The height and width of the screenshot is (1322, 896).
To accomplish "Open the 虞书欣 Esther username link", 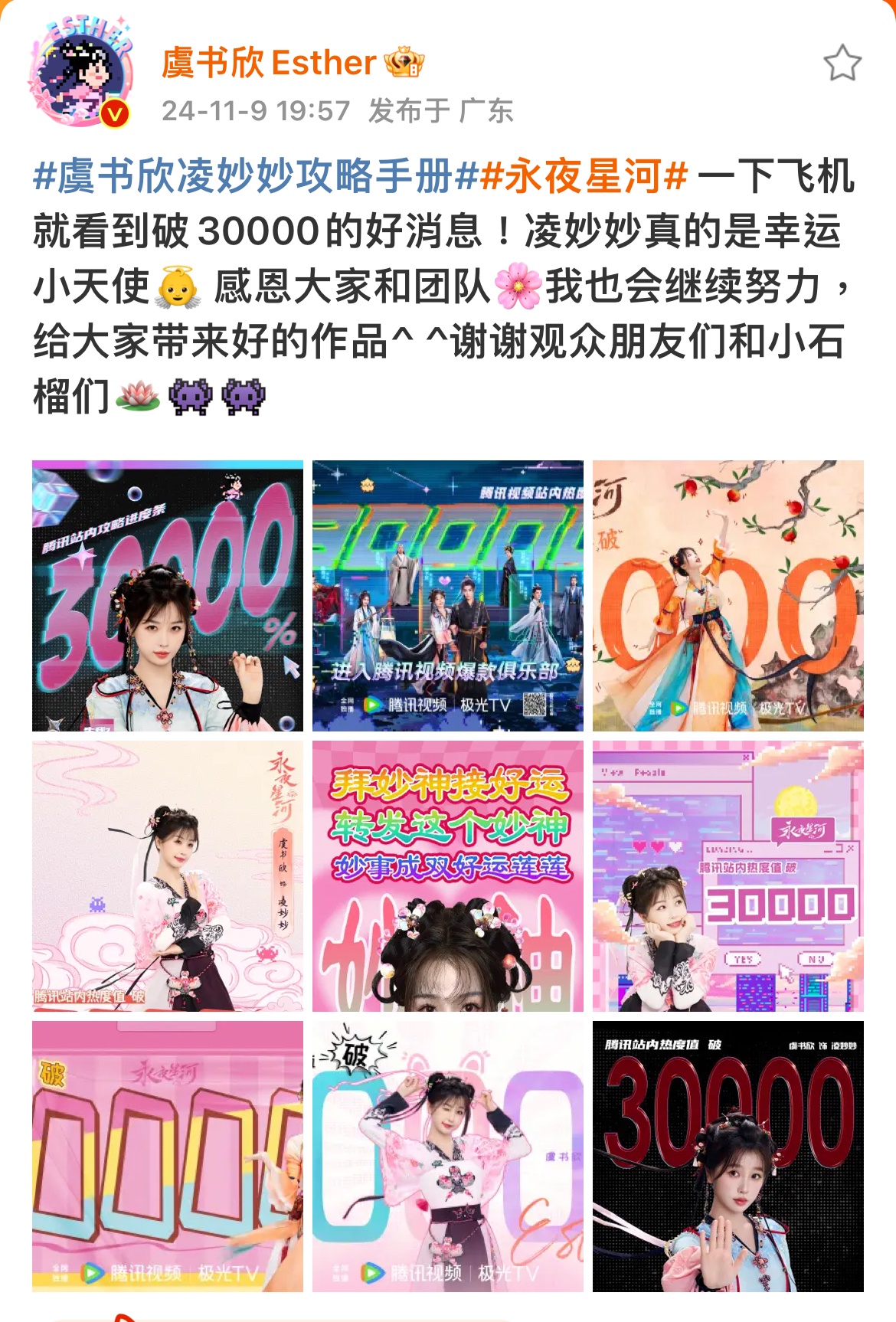I will coord(268,63).
